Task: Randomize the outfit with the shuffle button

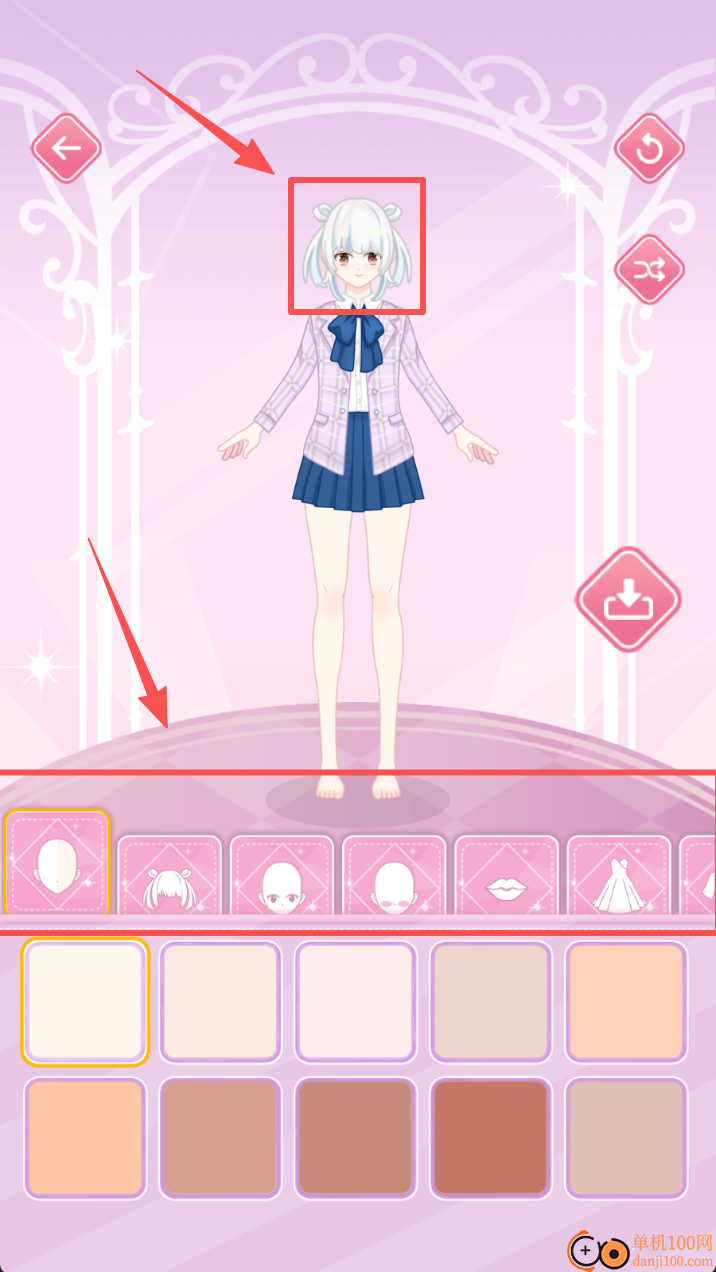Action: [649, 269]
